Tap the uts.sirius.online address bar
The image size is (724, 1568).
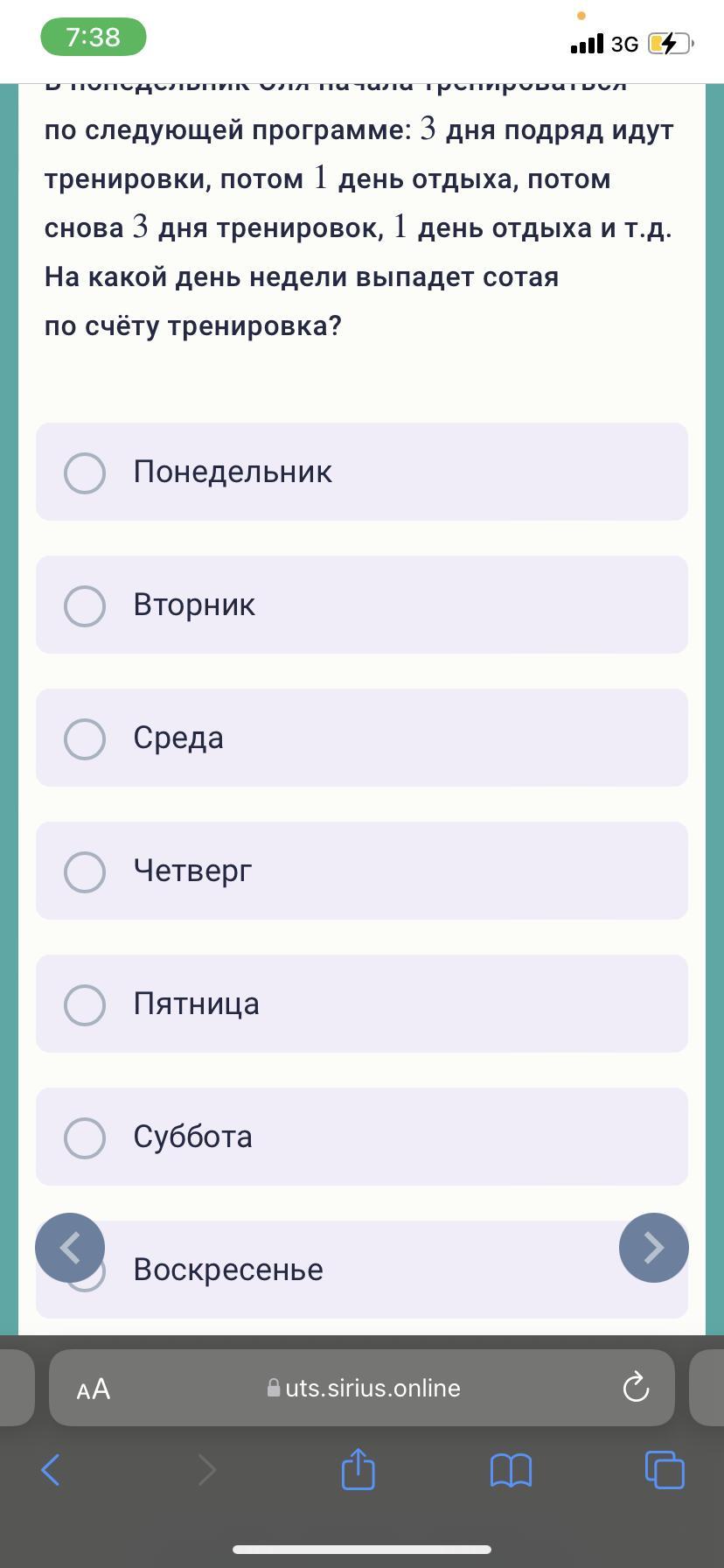(363, 1389)
